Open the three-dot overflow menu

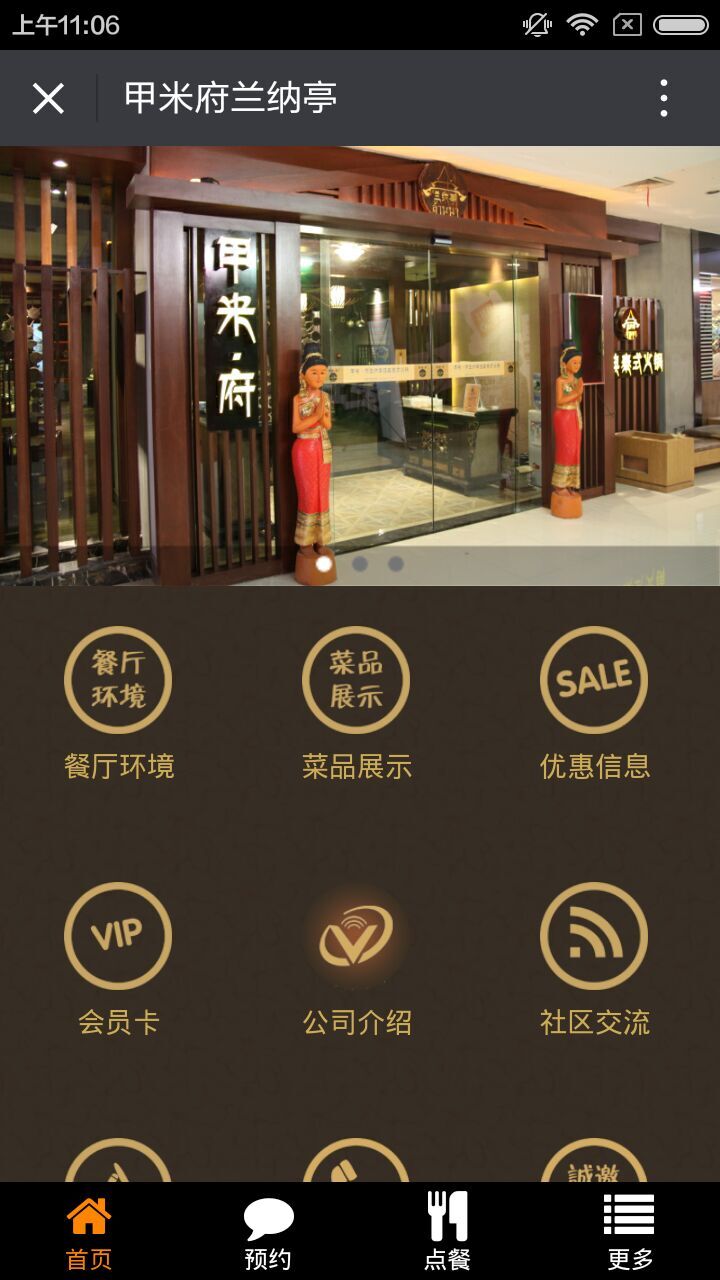(x=664, y=98)
